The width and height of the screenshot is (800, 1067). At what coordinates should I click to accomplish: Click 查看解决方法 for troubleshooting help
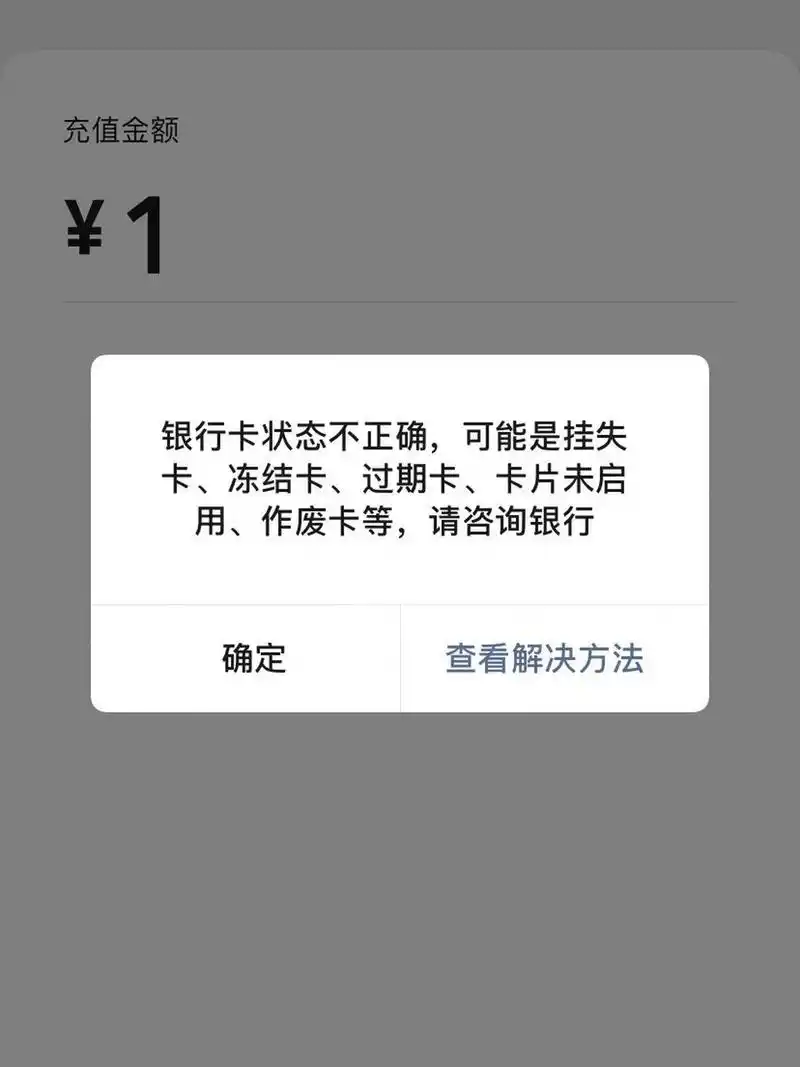tap(544, 658)
